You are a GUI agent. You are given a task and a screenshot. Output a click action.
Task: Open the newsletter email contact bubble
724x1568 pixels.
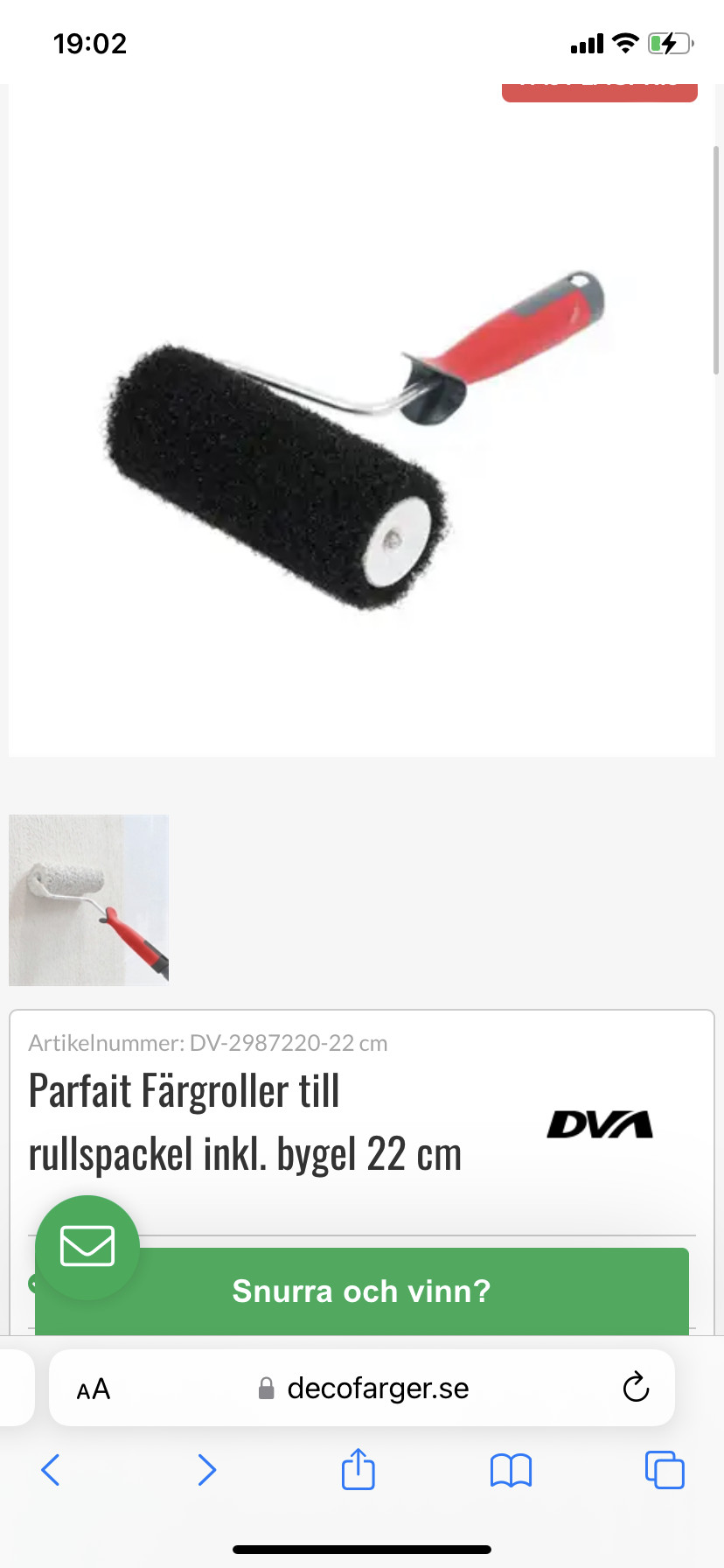coord(87,1246)
